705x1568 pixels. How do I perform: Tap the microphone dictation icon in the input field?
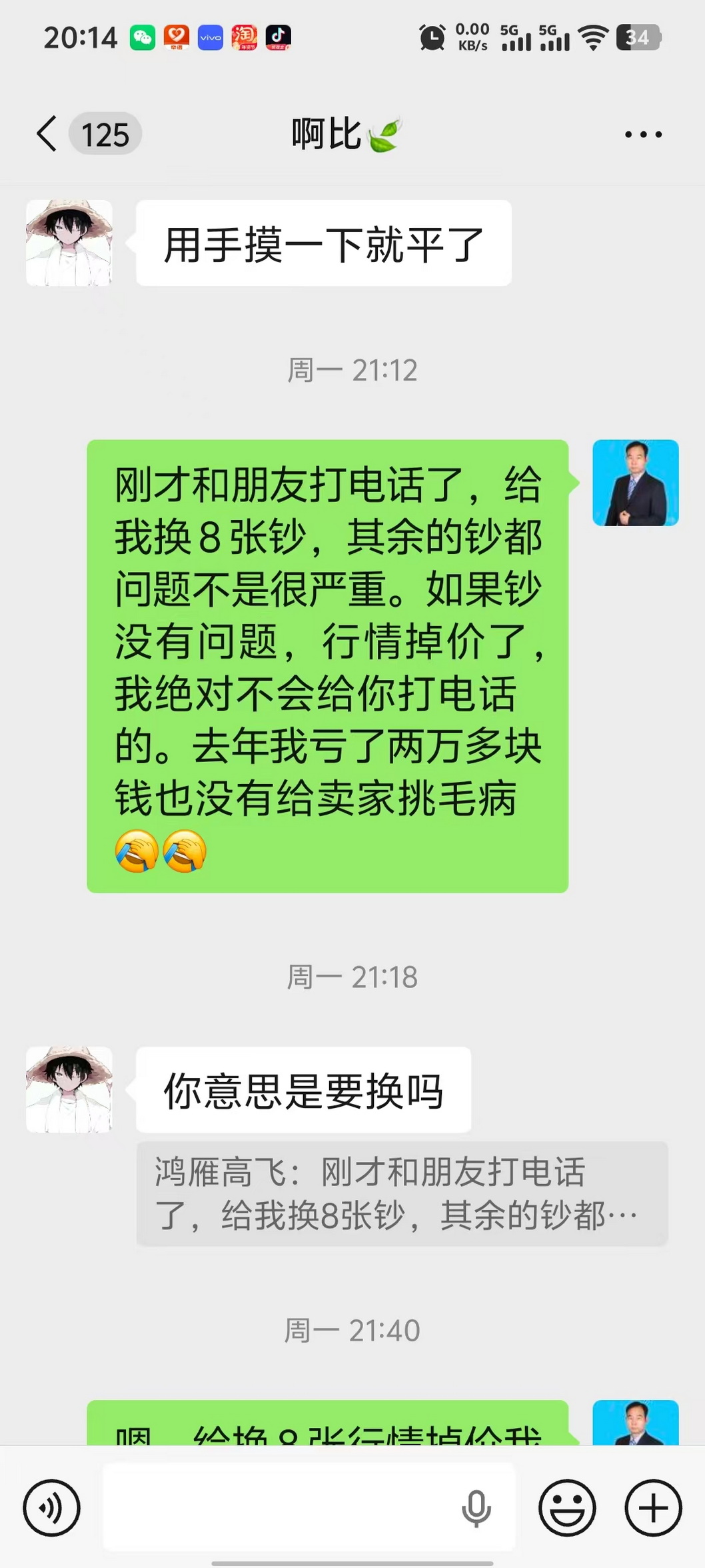476,1507
